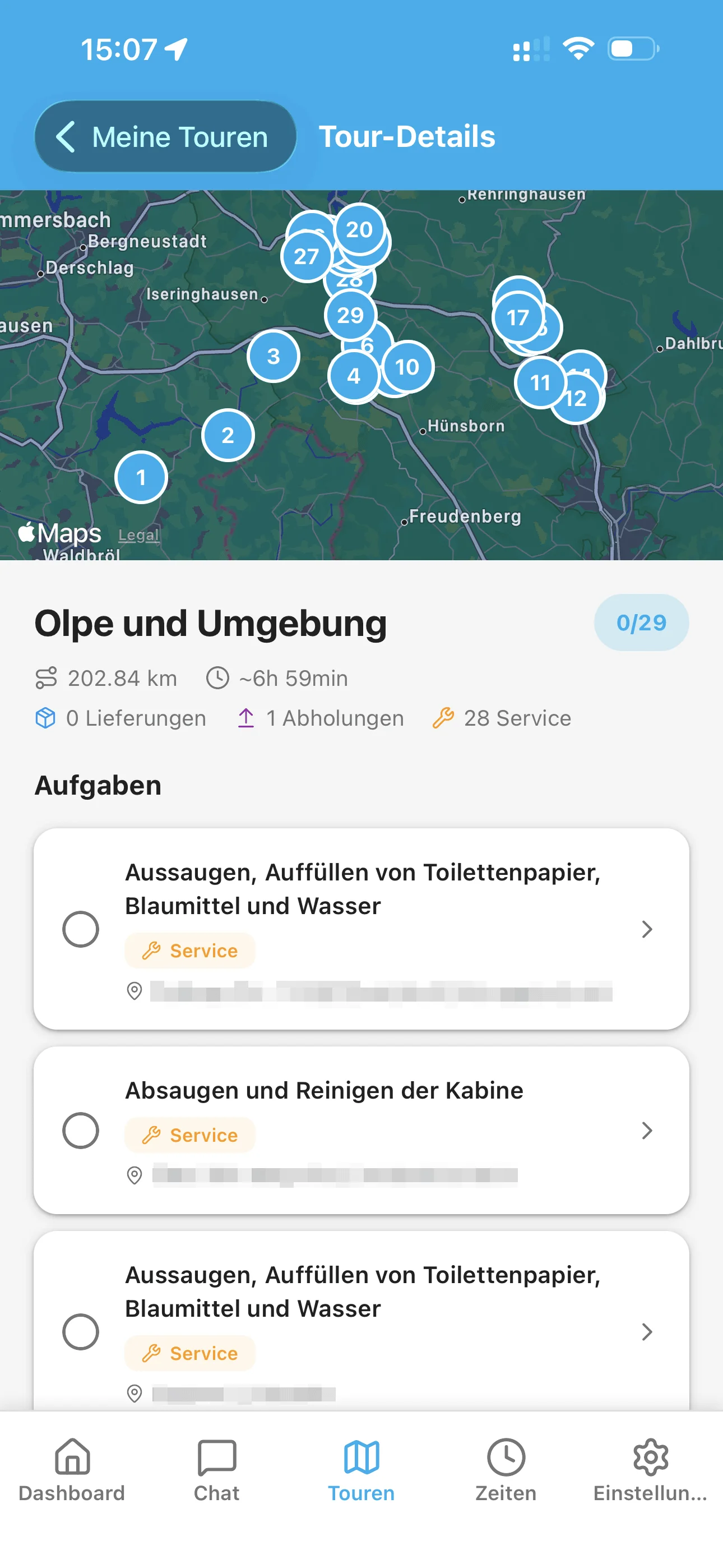The width and height of the screenshot is (723, 1568).
Task: Open the Legal link on the map
Action: coord(139,535)
